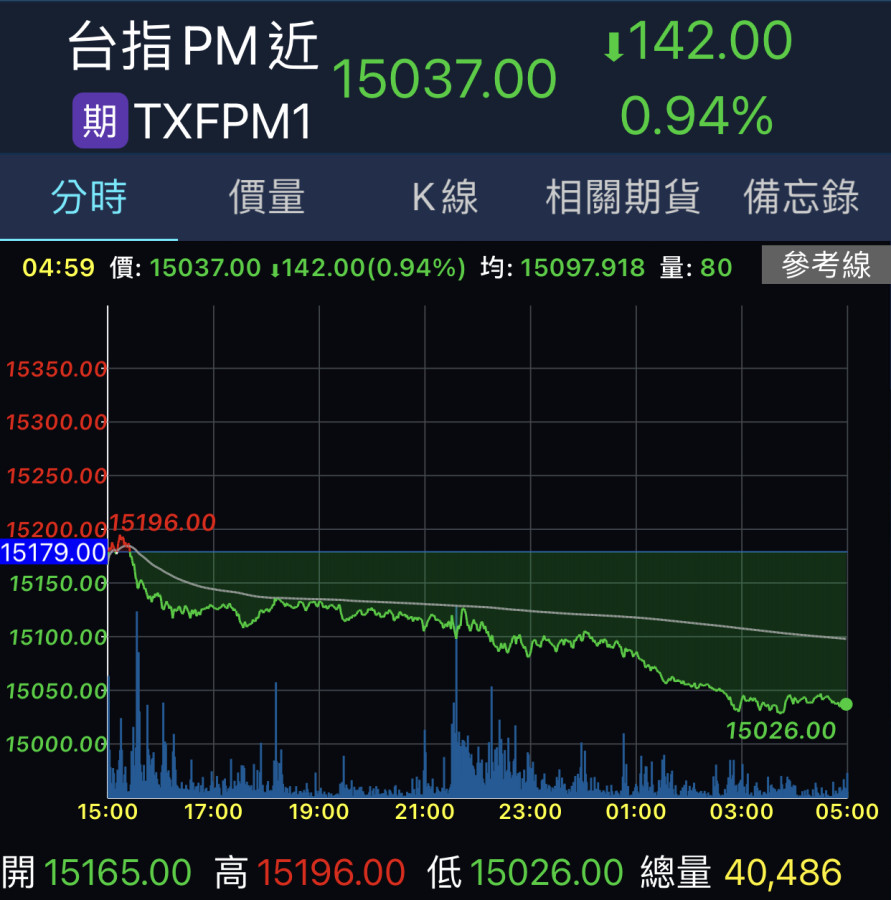This screenshot has height=900, width=891.
Task: Tap the 參考線 button
Action: pos(825,266)
